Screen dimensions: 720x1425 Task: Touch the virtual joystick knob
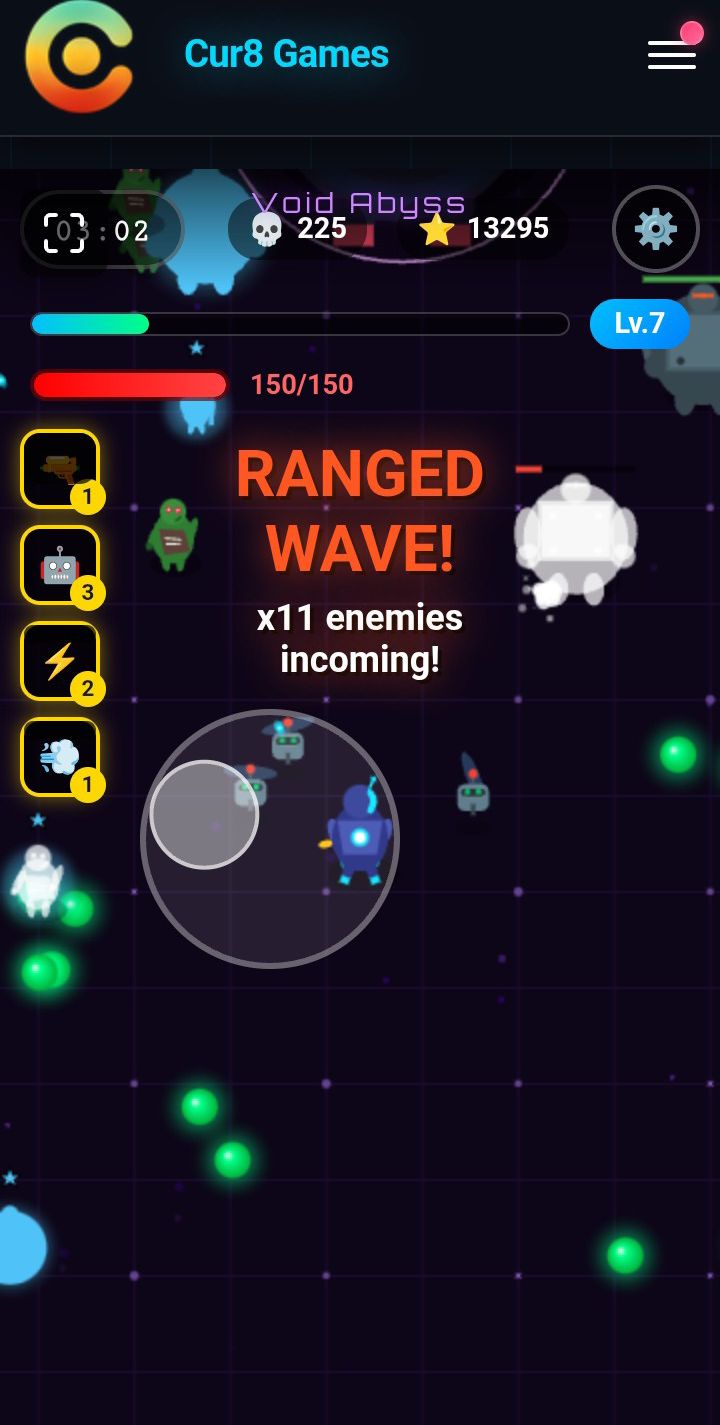click(204, 814)
